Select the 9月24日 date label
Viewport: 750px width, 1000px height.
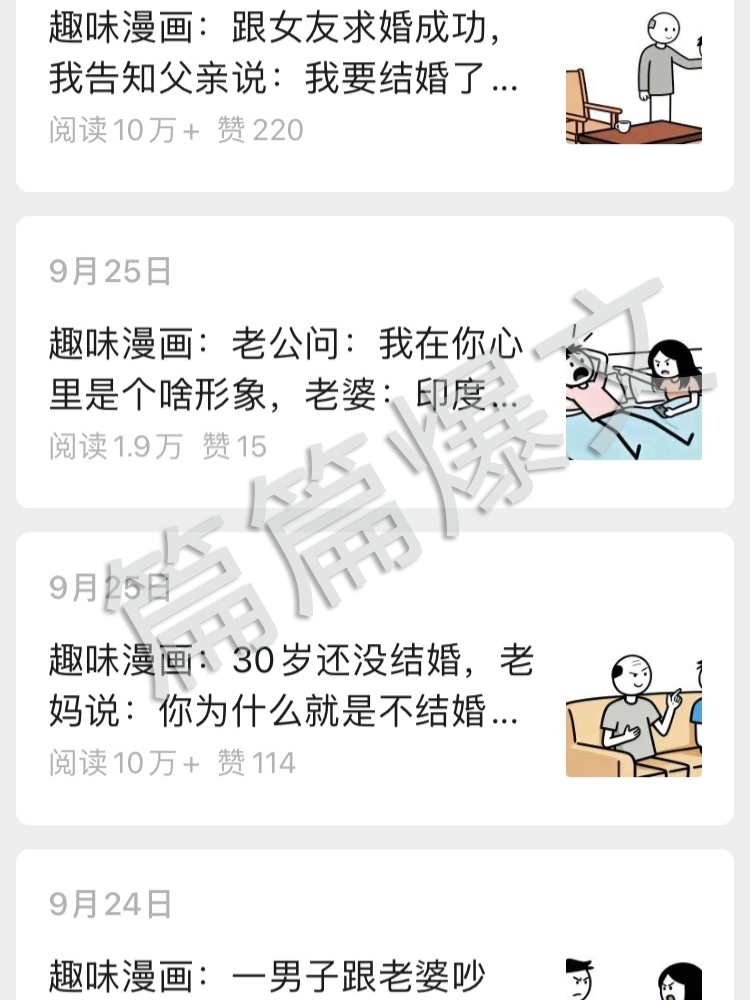(x=110, y=903)
